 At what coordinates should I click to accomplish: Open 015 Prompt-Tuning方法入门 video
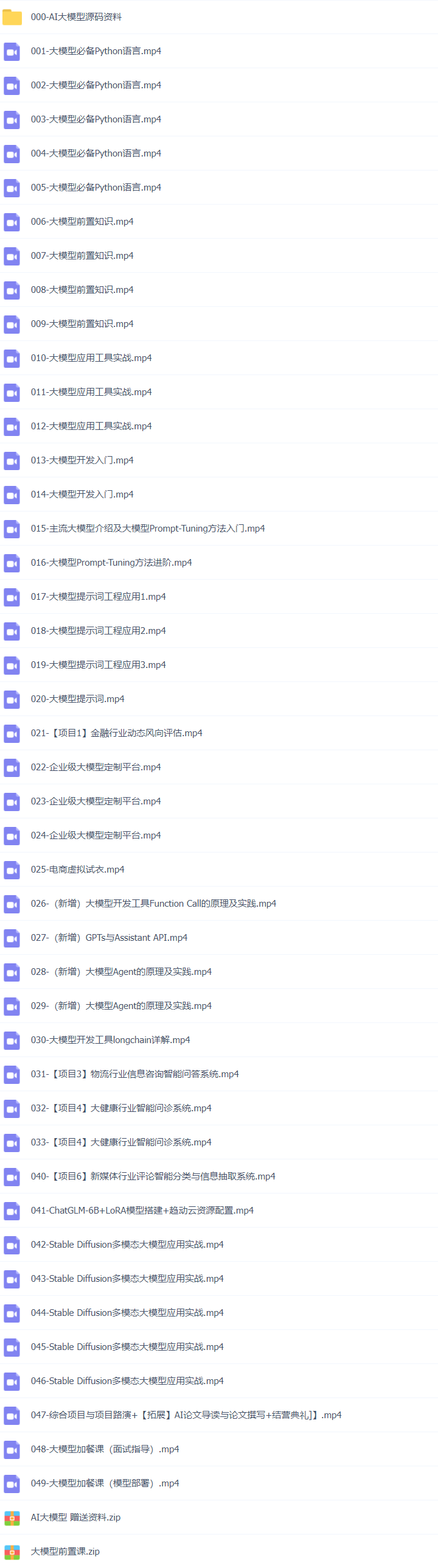click(x=148, y=529)
